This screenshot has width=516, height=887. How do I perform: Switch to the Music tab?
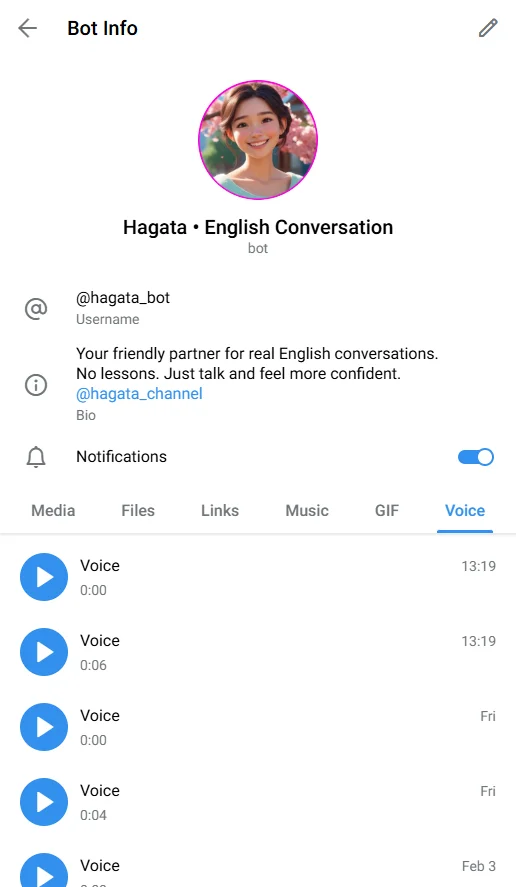[307, 510]
